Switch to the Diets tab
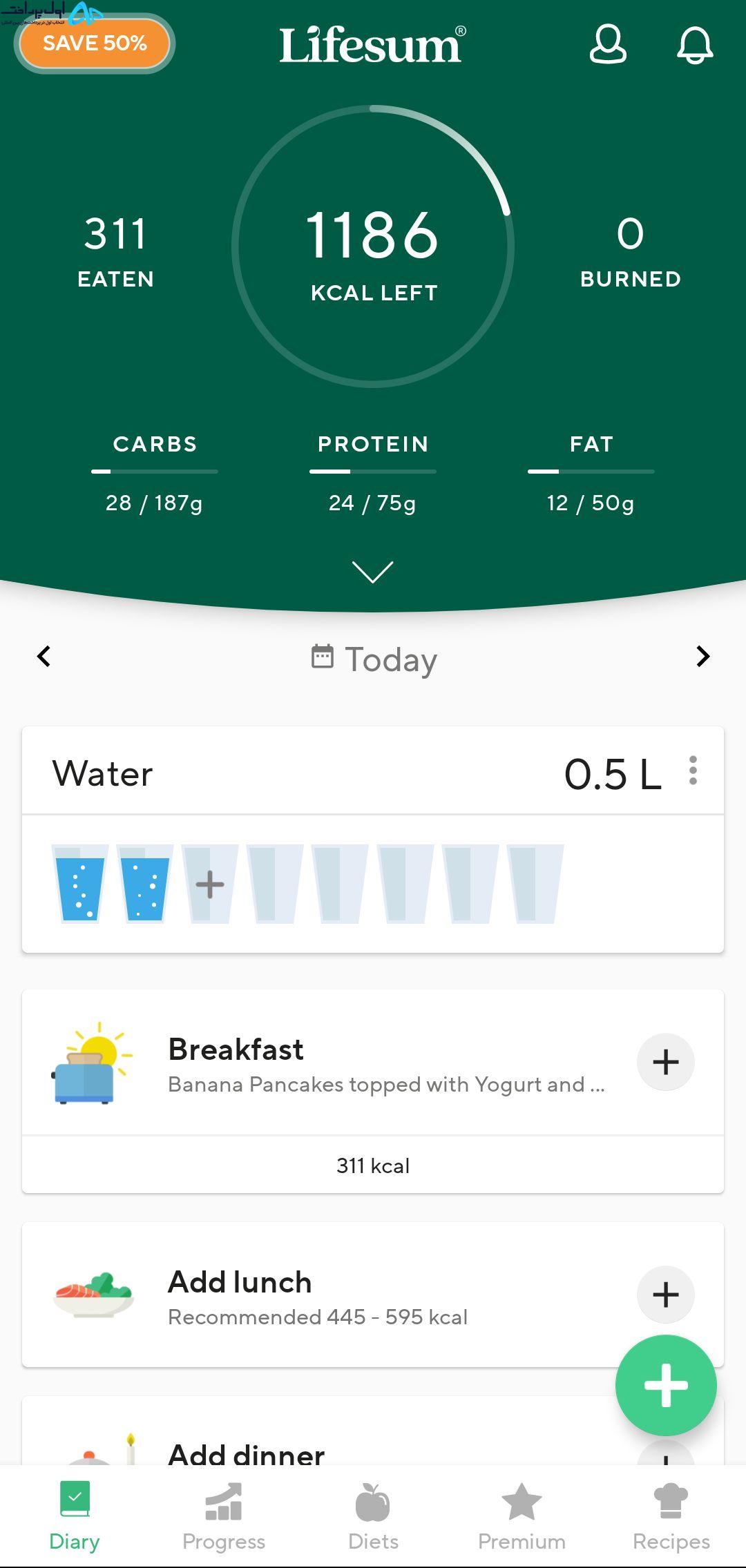The width and height of the screenshot is (746, 1568). click(373, 1517)
